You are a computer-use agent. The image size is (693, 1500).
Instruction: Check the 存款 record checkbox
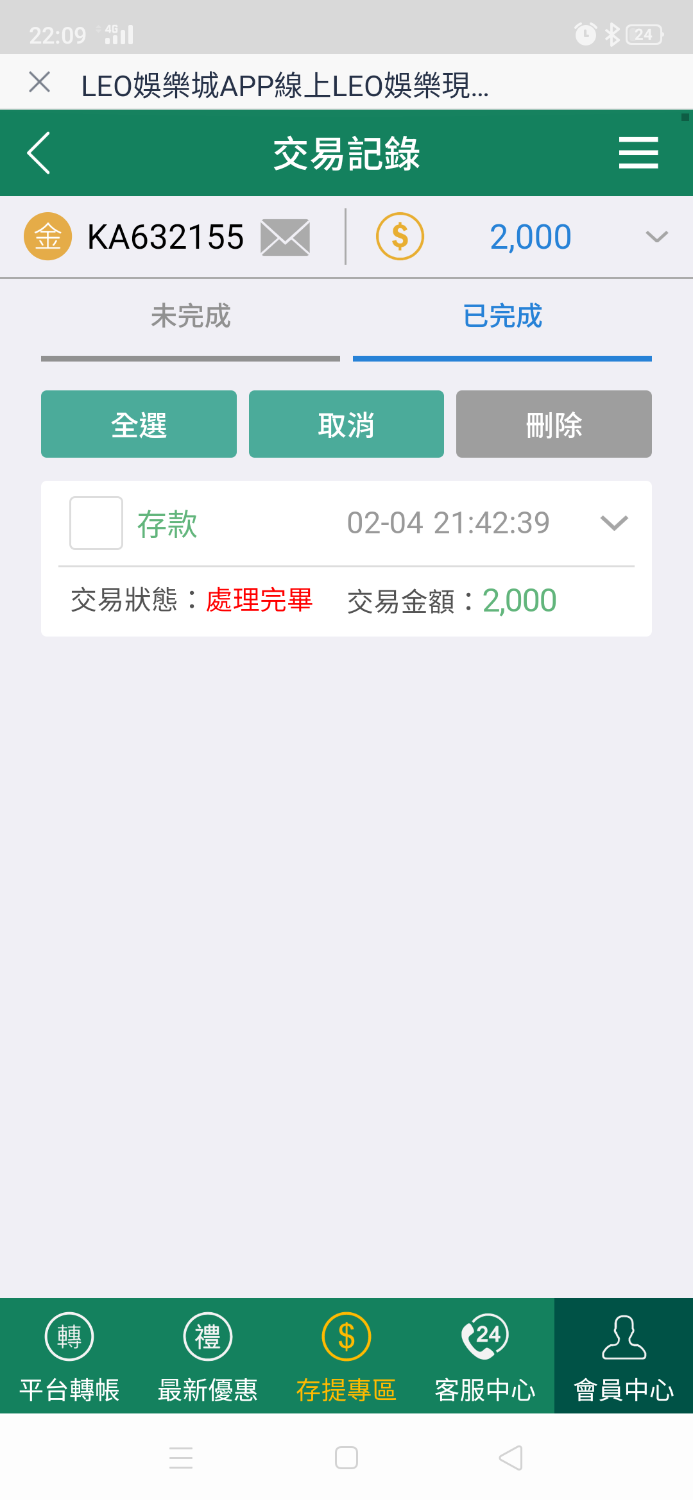(96, 523)
